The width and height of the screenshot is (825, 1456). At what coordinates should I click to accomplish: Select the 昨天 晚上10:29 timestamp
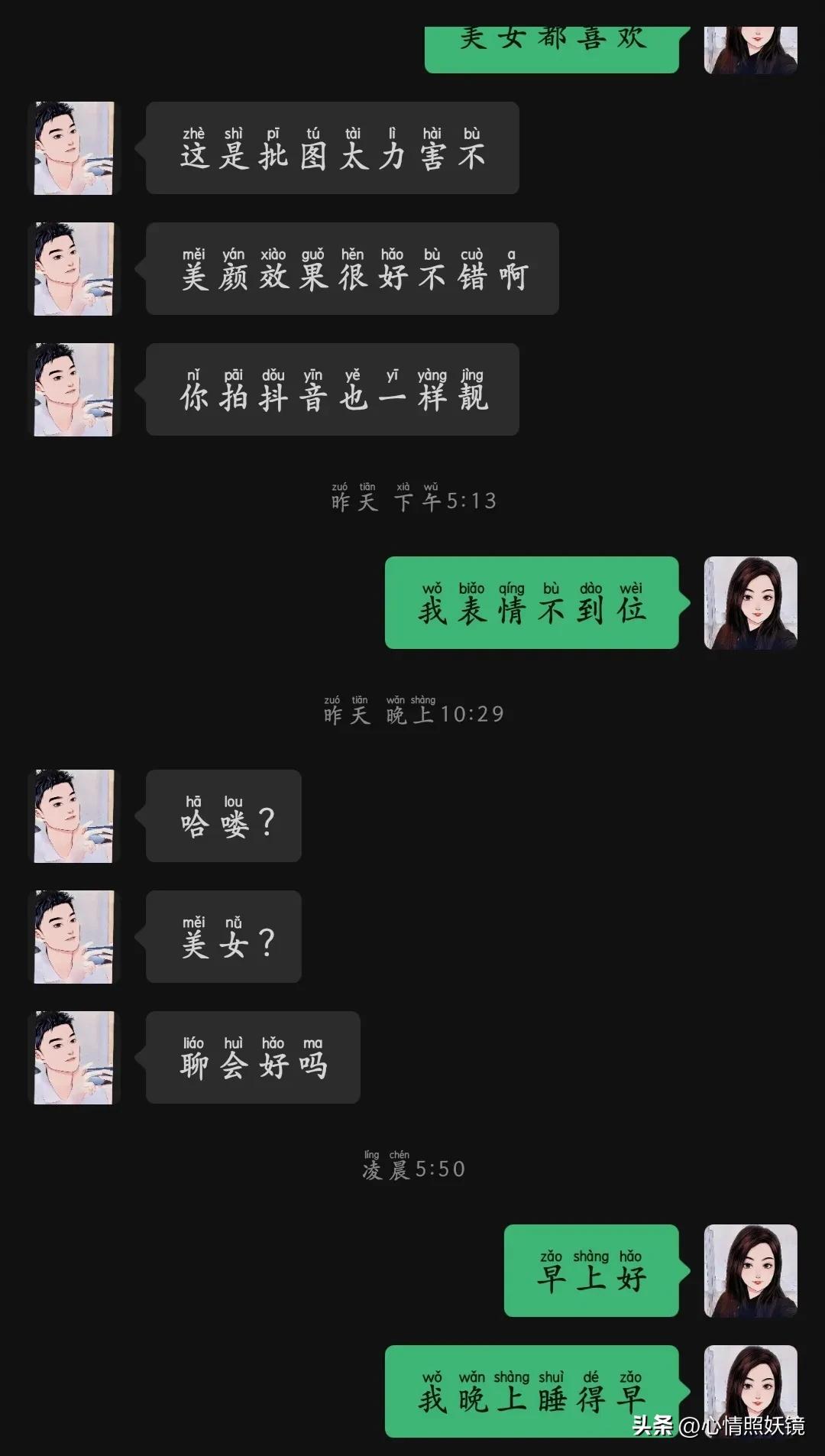coord(414,711)
